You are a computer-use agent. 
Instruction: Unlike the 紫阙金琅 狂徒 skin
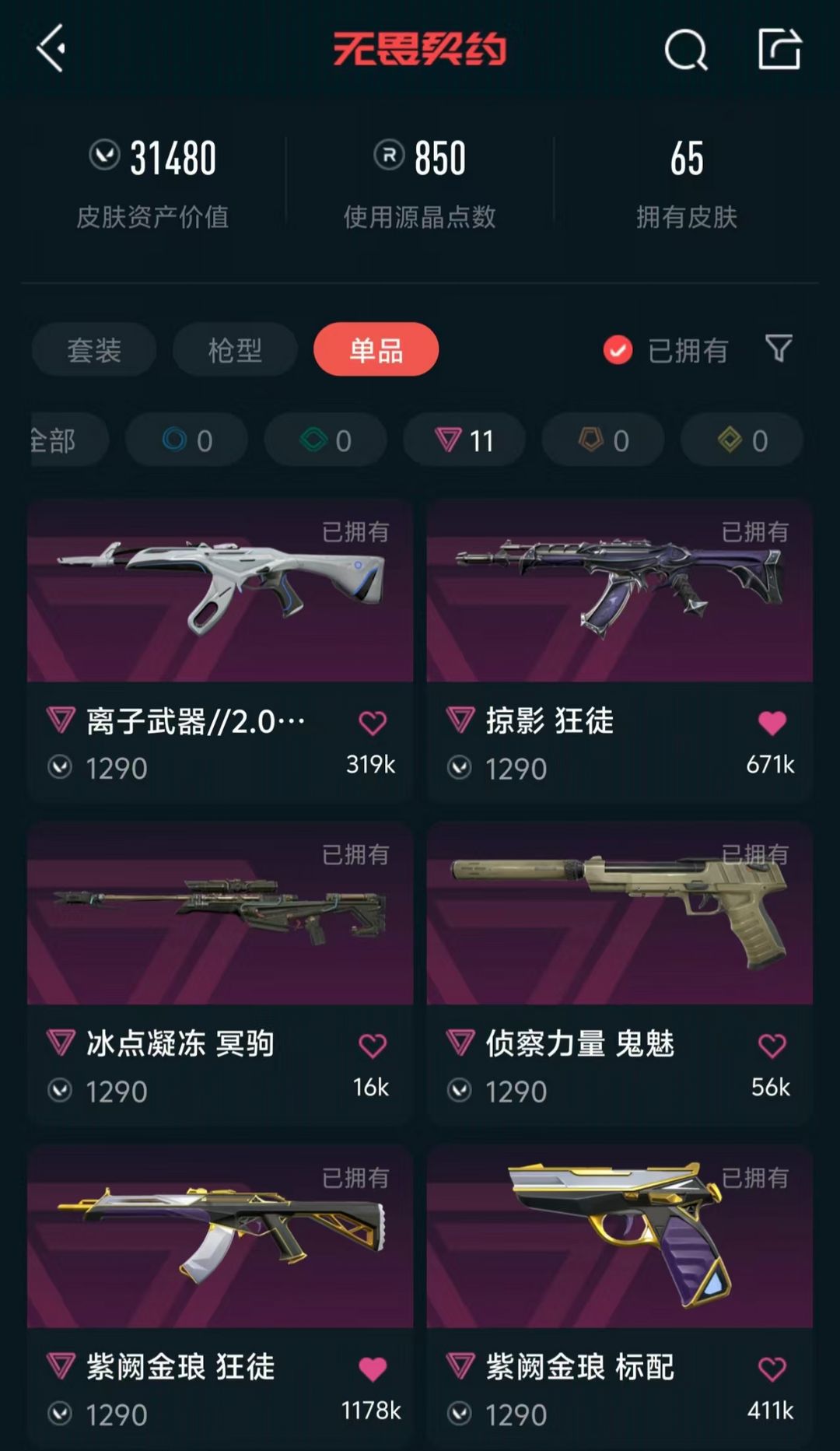click(373, 1369)
